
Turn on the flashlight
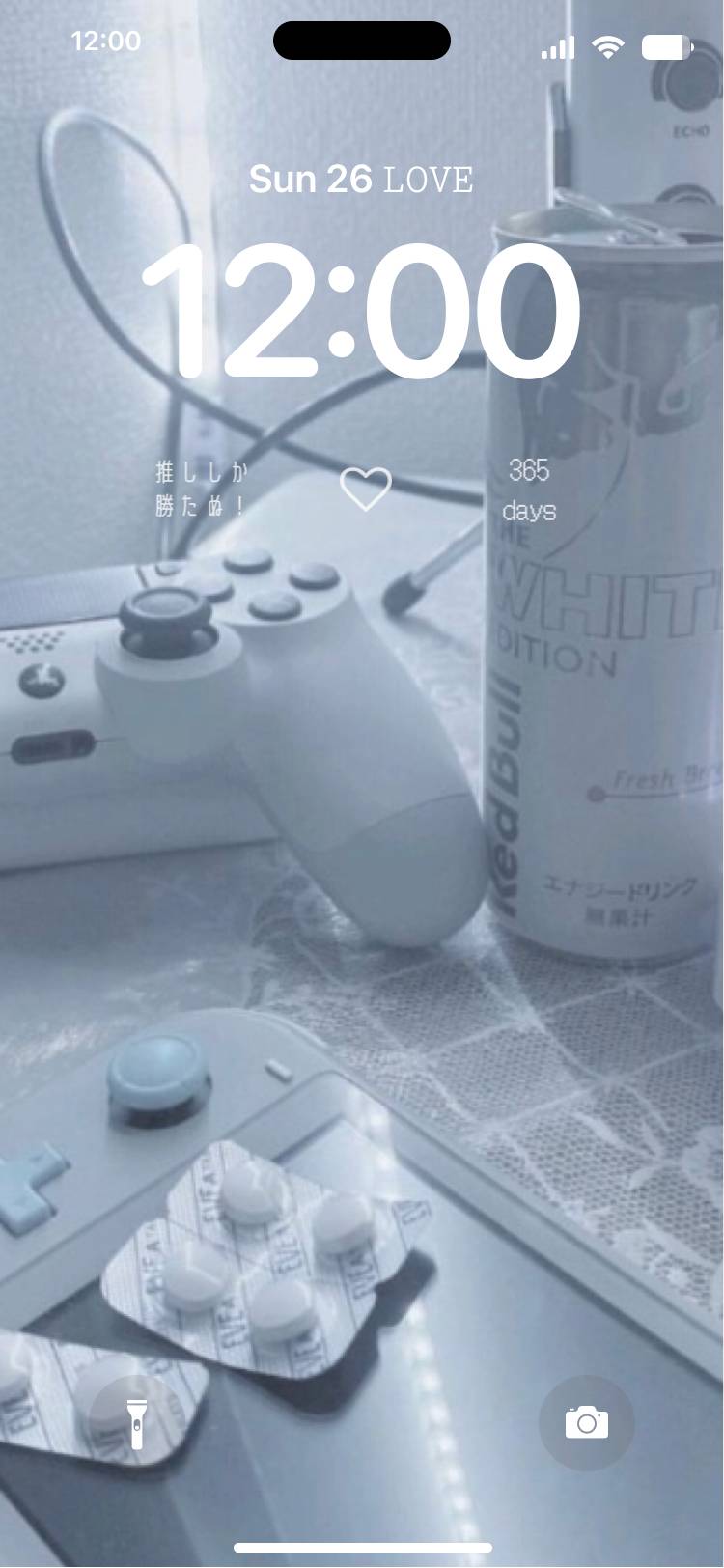(x=137, y=1422)
